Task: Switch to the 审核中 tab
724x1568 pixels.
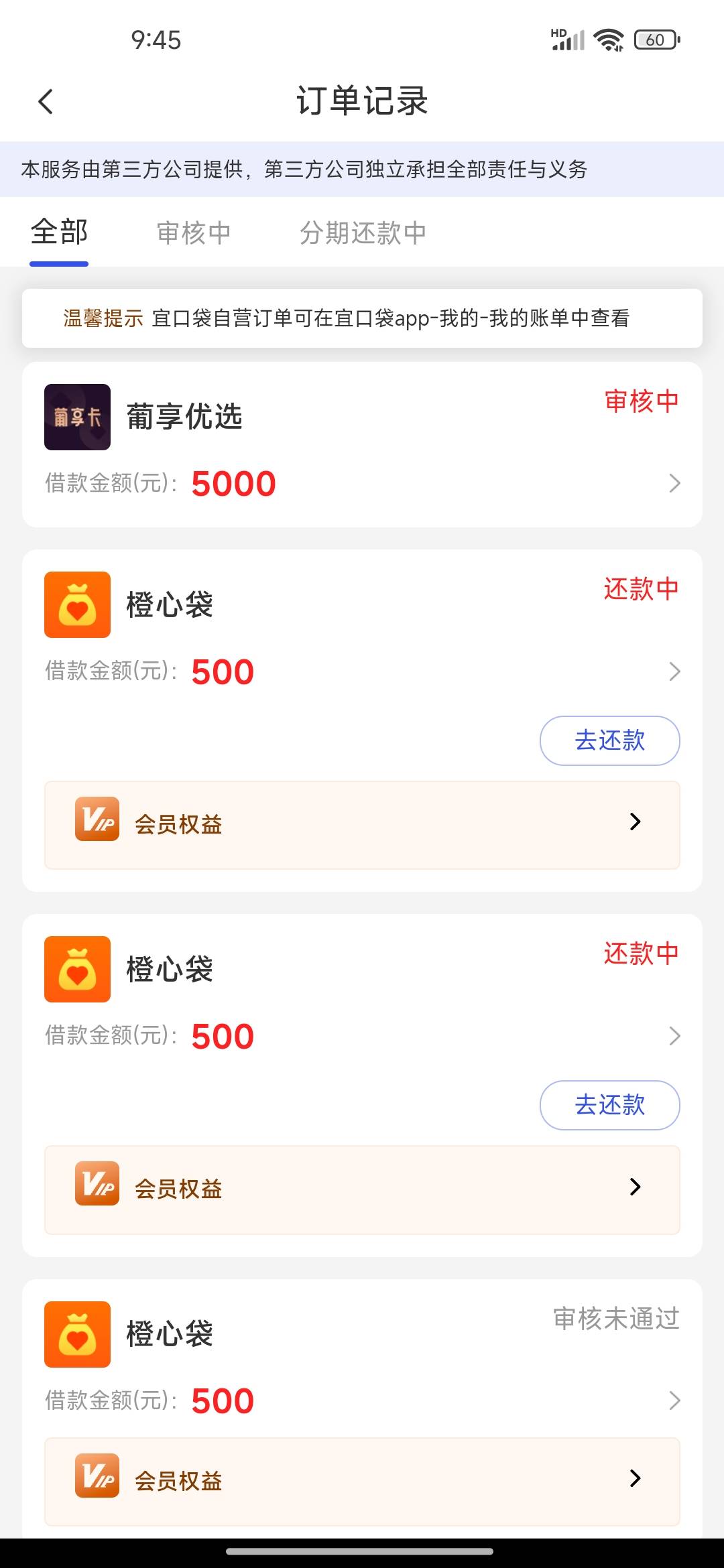Action: pyautogui.click(x=193, y=233)
